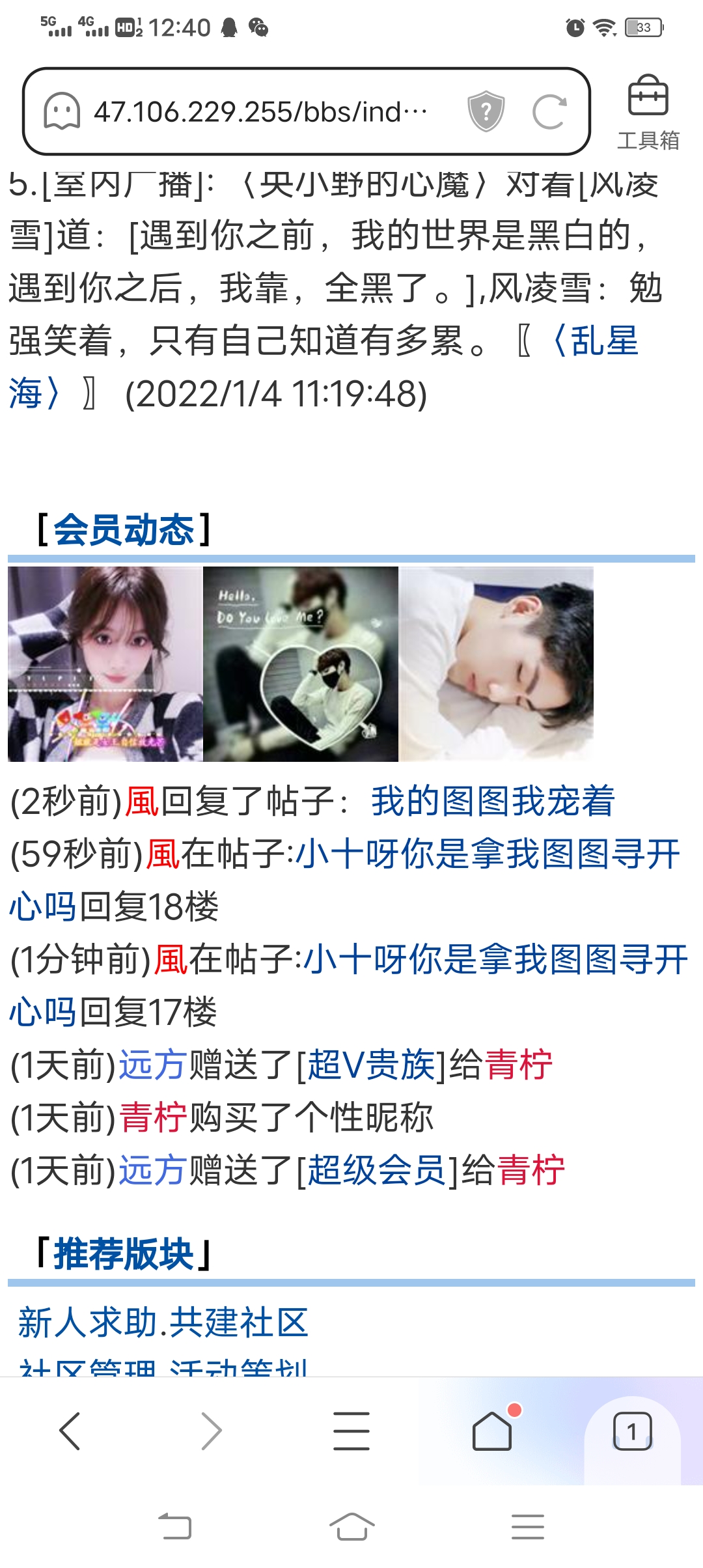703x1568 pixels.
Task: Open the 工具箱 toolbox panel
Action: [652, 111]
